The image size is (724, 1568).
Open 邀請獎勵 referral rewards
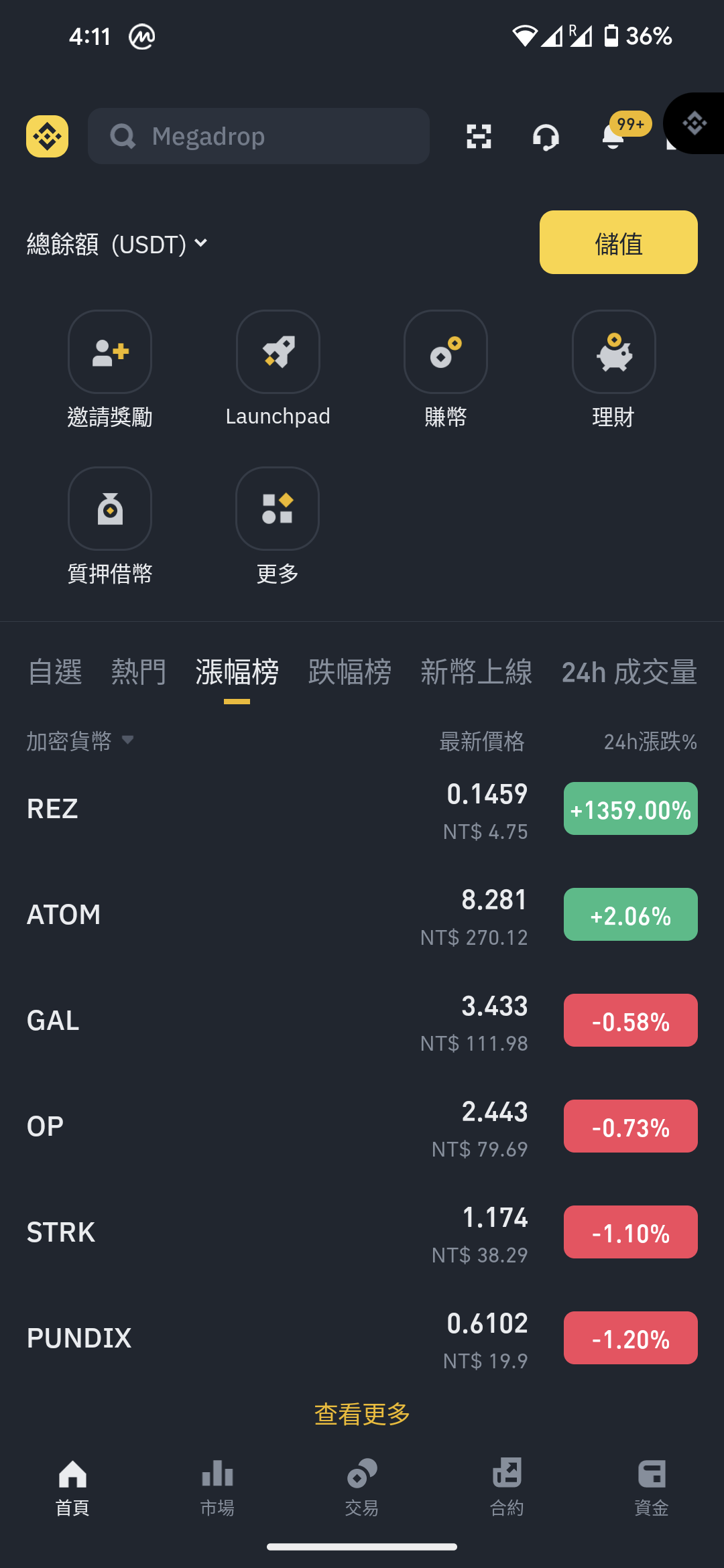click(110, 369)
